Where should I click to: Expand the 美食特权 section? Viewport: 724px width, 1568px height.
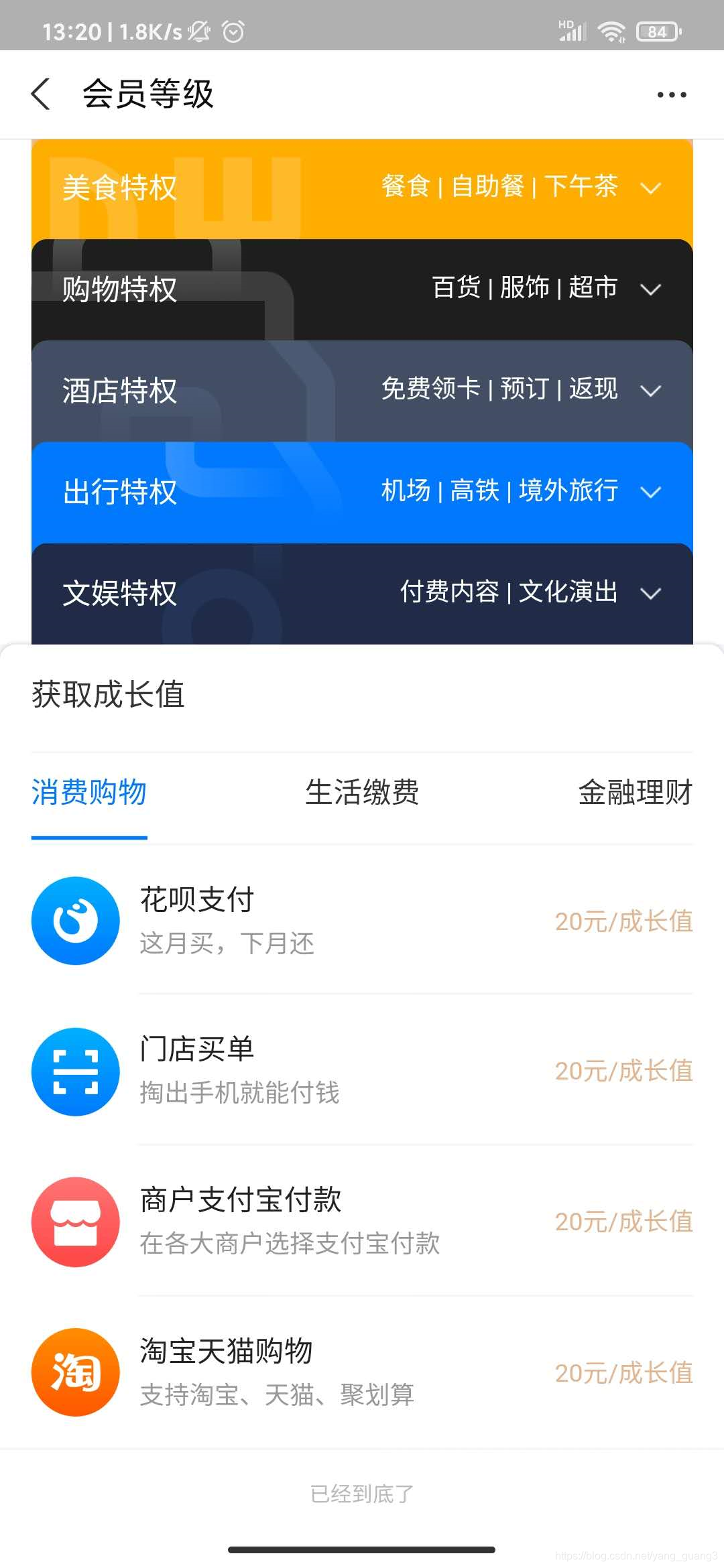tap(362, 189)
